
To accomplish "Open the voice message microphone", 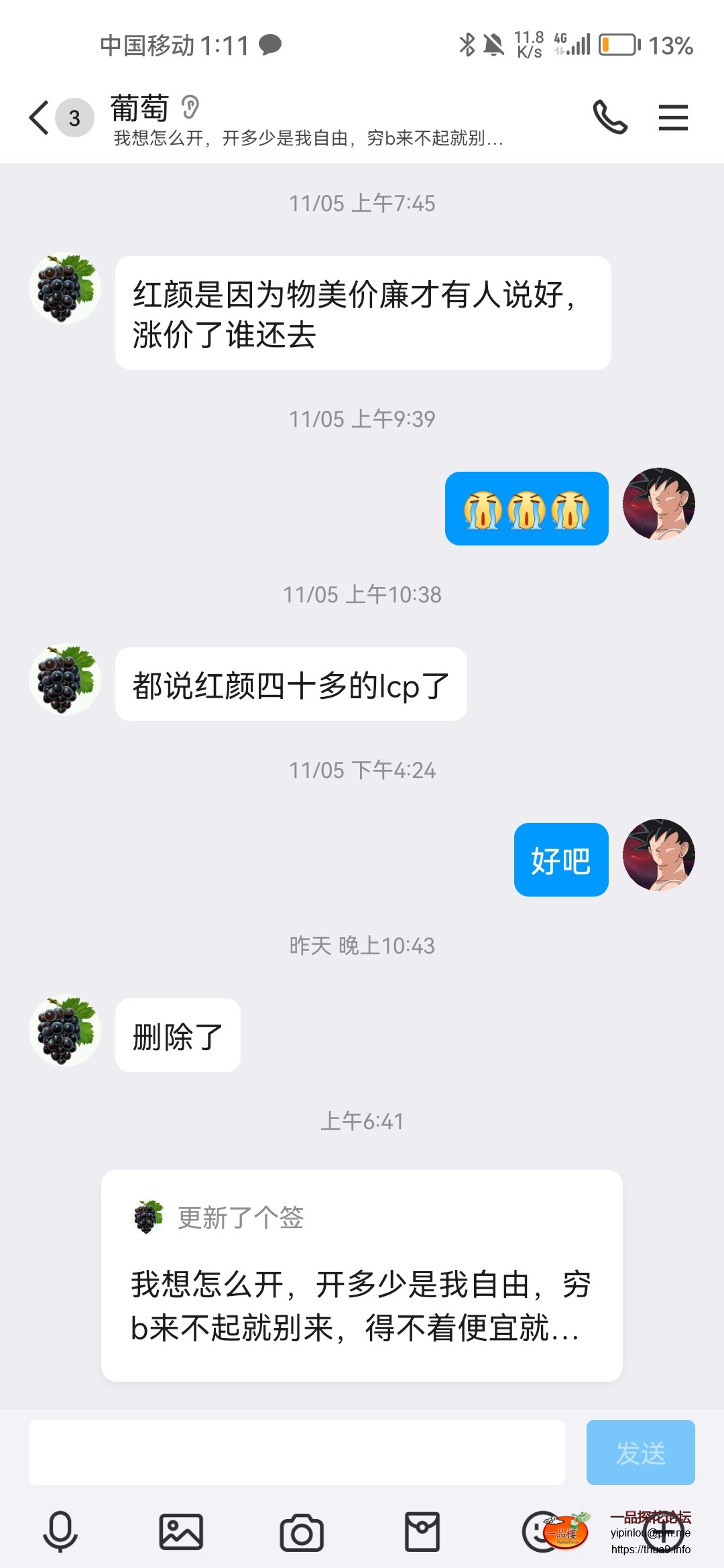I will [59, 1531].
